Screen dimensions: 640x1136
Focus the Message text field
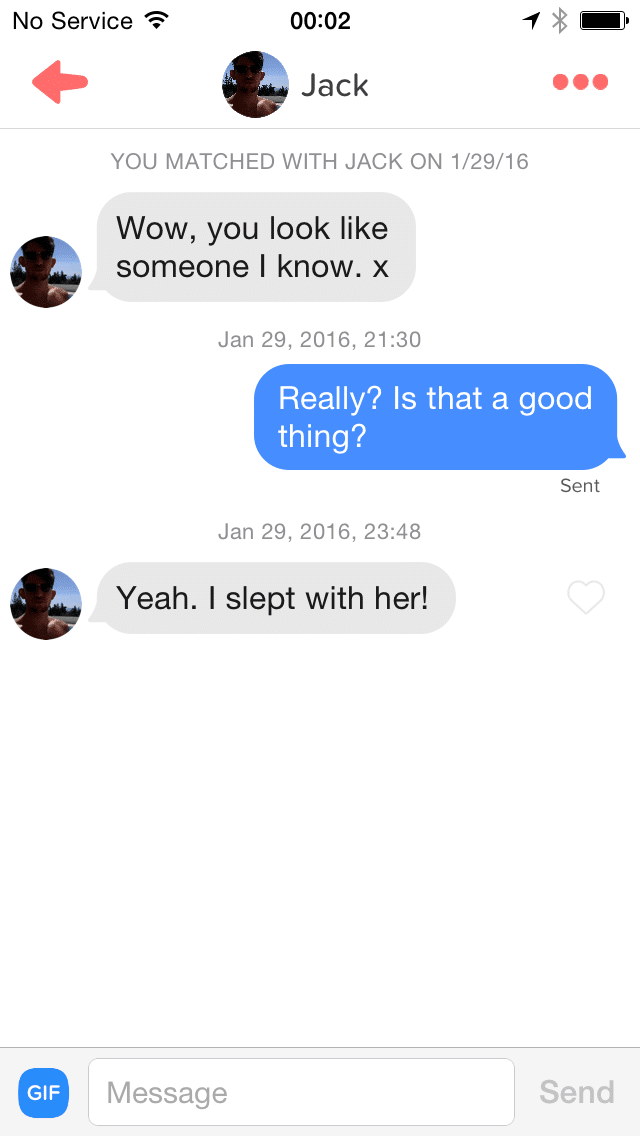tap(301, 1092)
